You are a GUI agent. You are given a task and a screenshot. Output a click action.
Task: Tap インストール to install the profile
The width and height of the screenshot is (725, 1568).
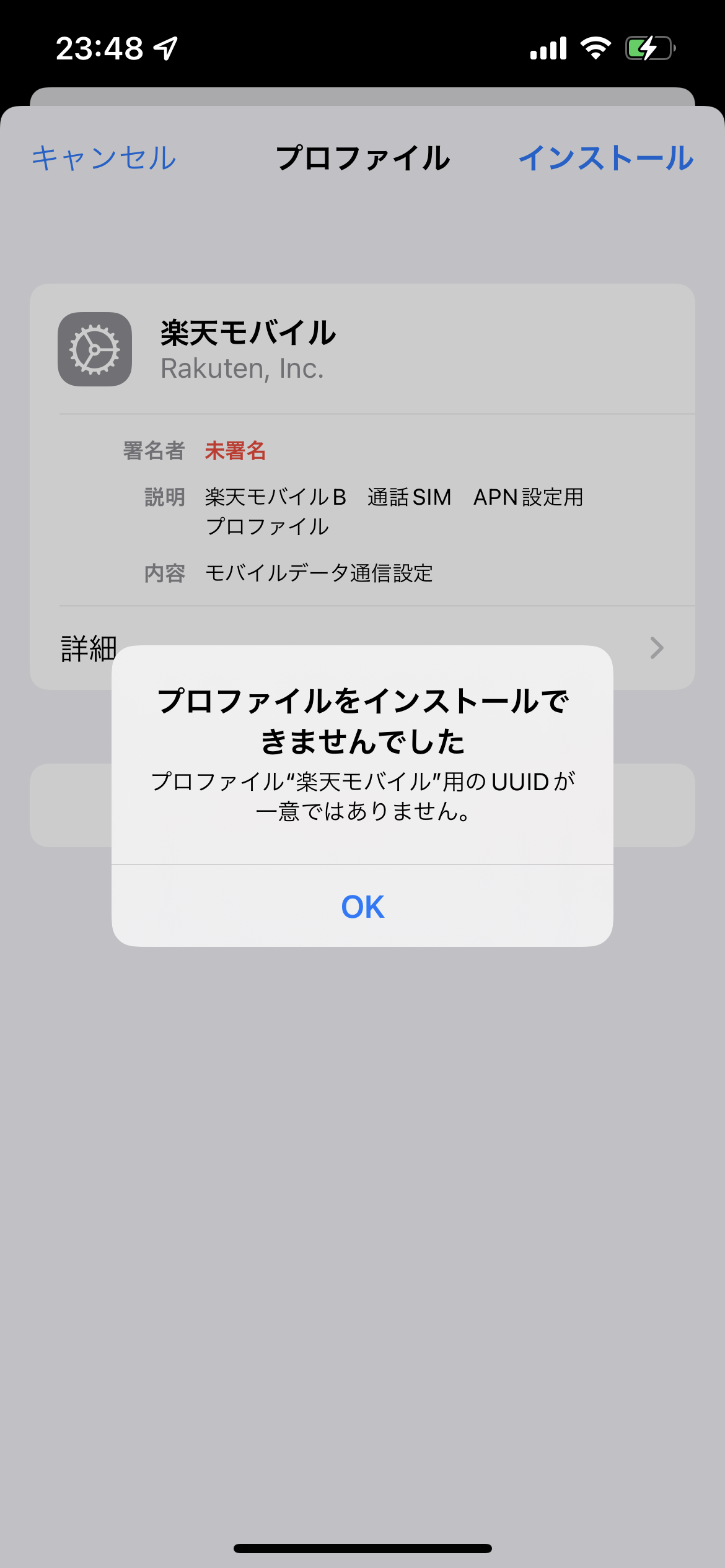click(x=605, y=158)
